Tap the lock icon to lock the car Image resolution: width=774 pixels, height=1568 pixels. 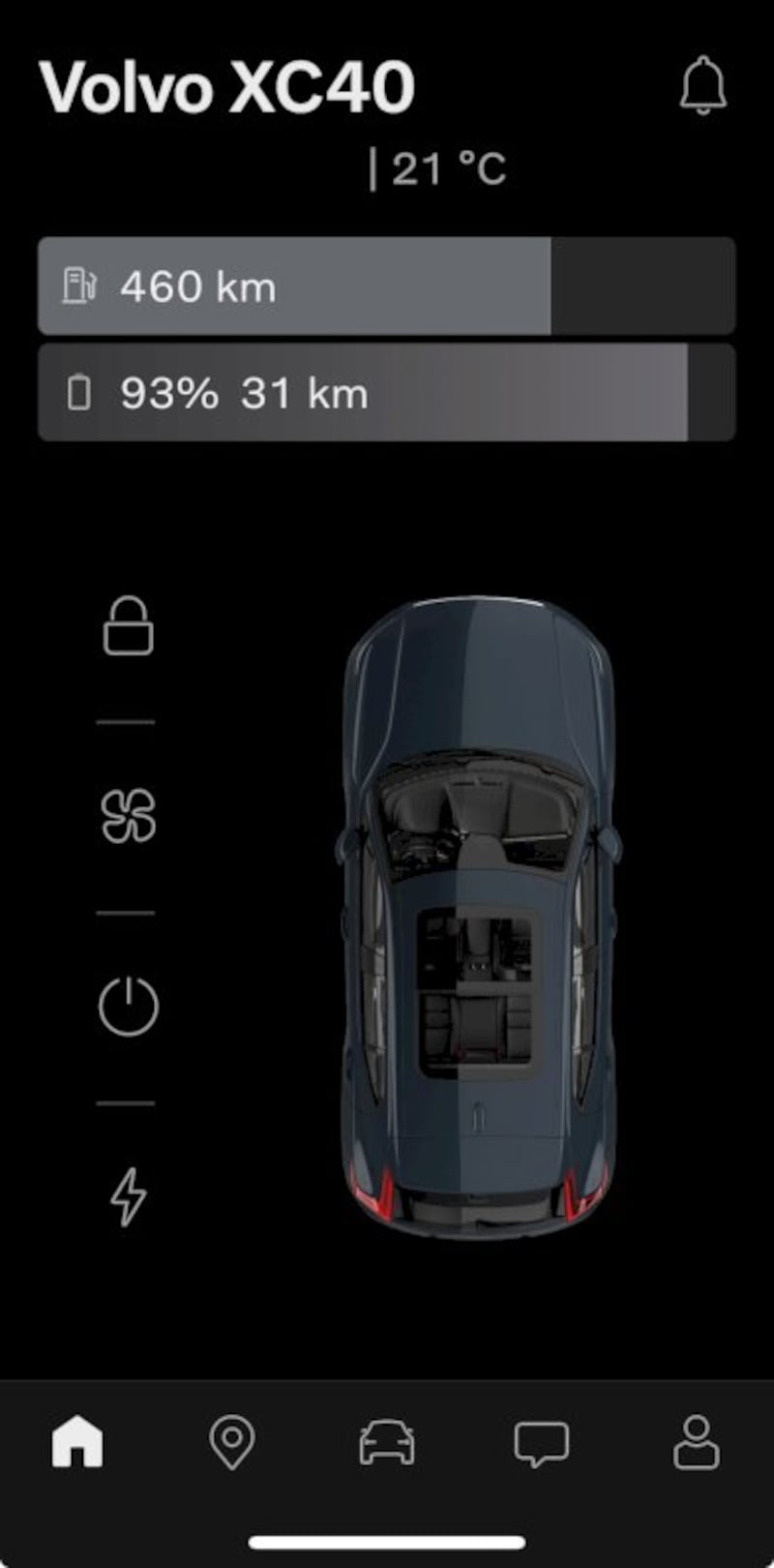[x=128, y=626]
